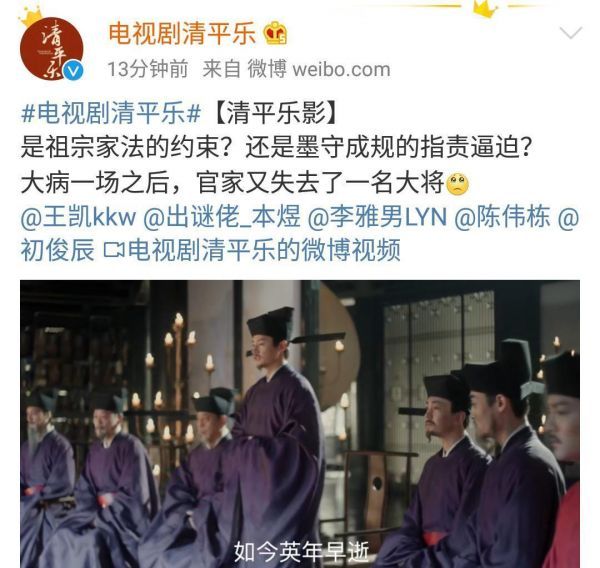This screenshot has height=568, width=600.
Task: Open the @陈伟栋 mention
Action: (x=506, y=218)
